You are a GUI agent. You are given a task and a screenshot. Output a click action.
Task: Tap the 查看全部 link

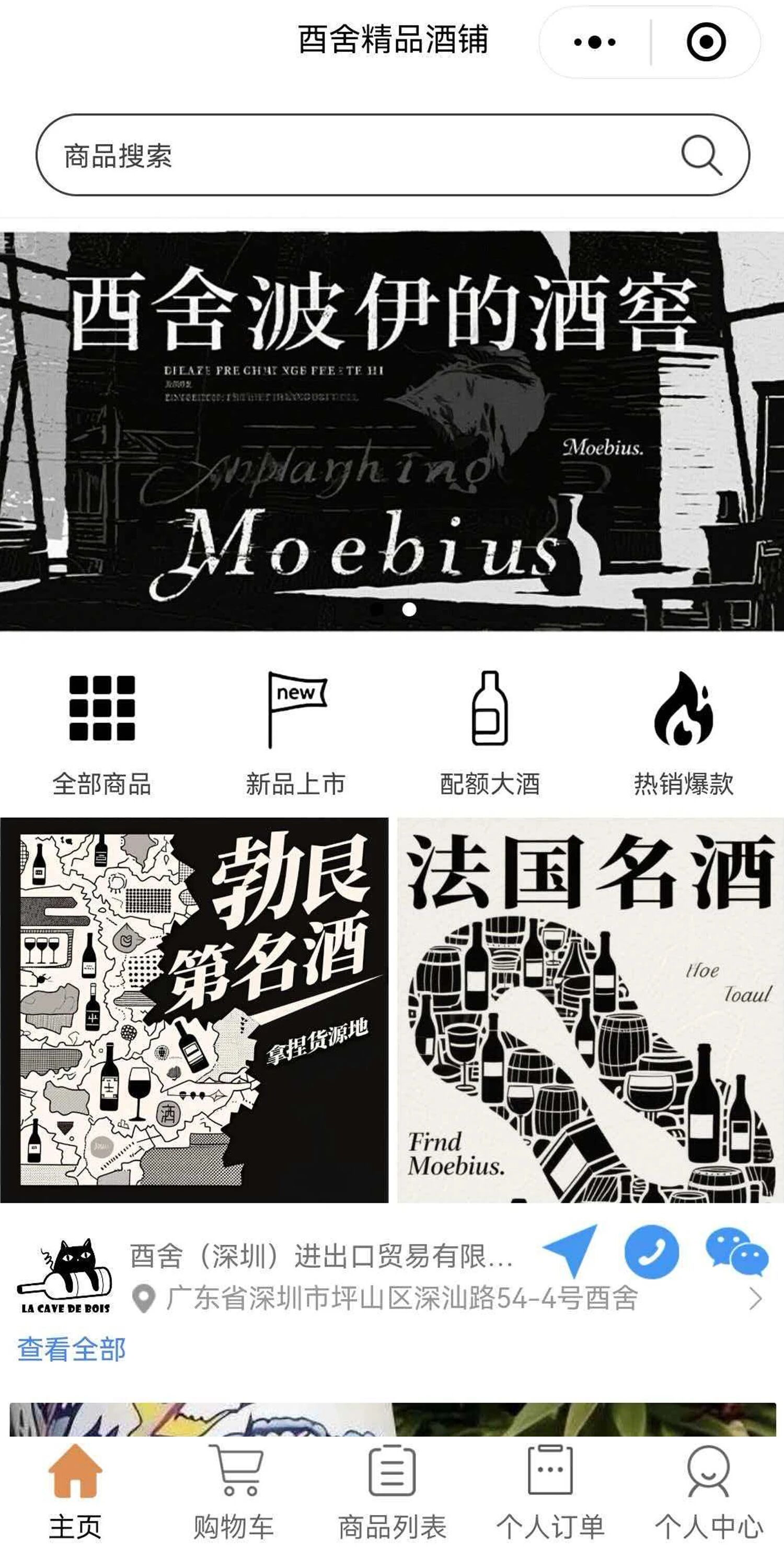(72, 1349)
